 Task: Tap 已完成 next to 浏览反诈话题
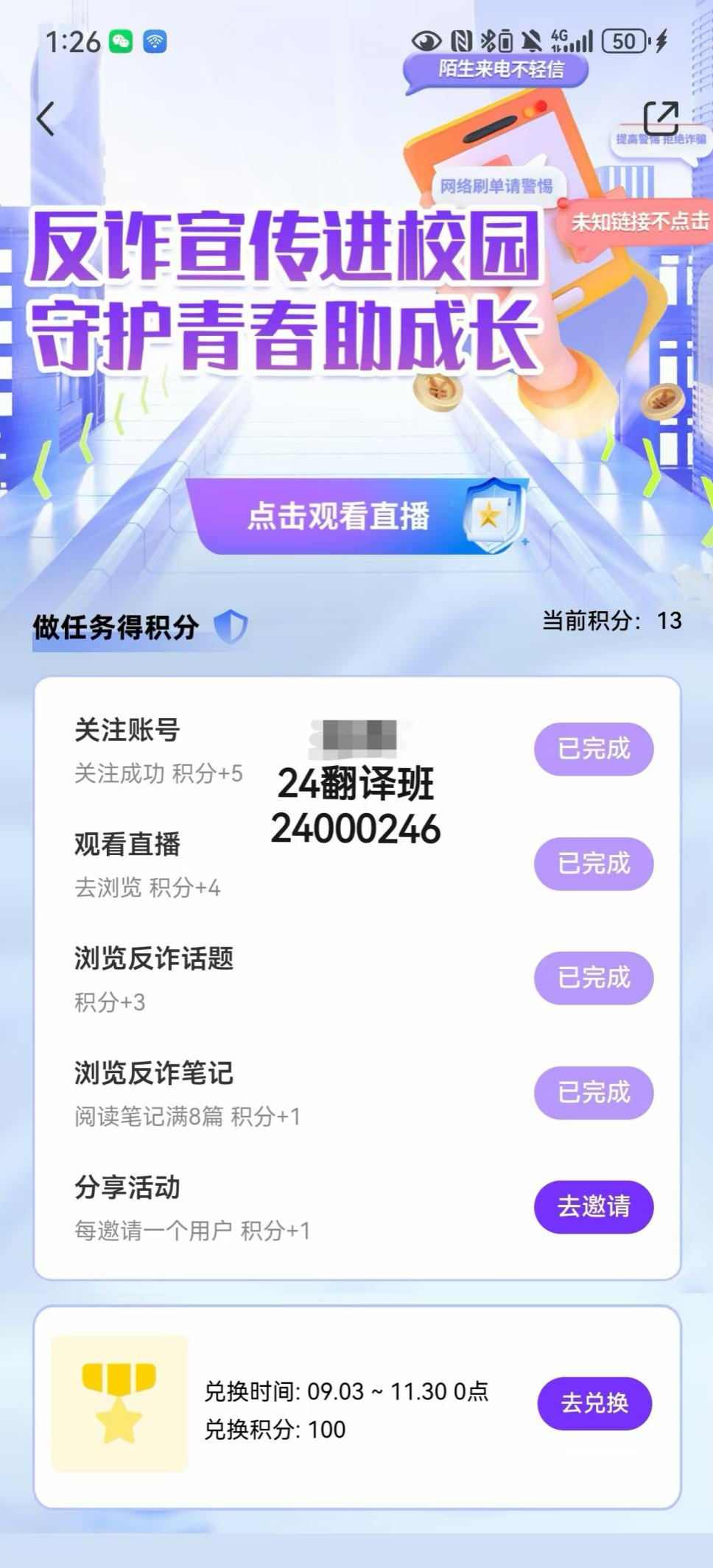coord(594,978)
